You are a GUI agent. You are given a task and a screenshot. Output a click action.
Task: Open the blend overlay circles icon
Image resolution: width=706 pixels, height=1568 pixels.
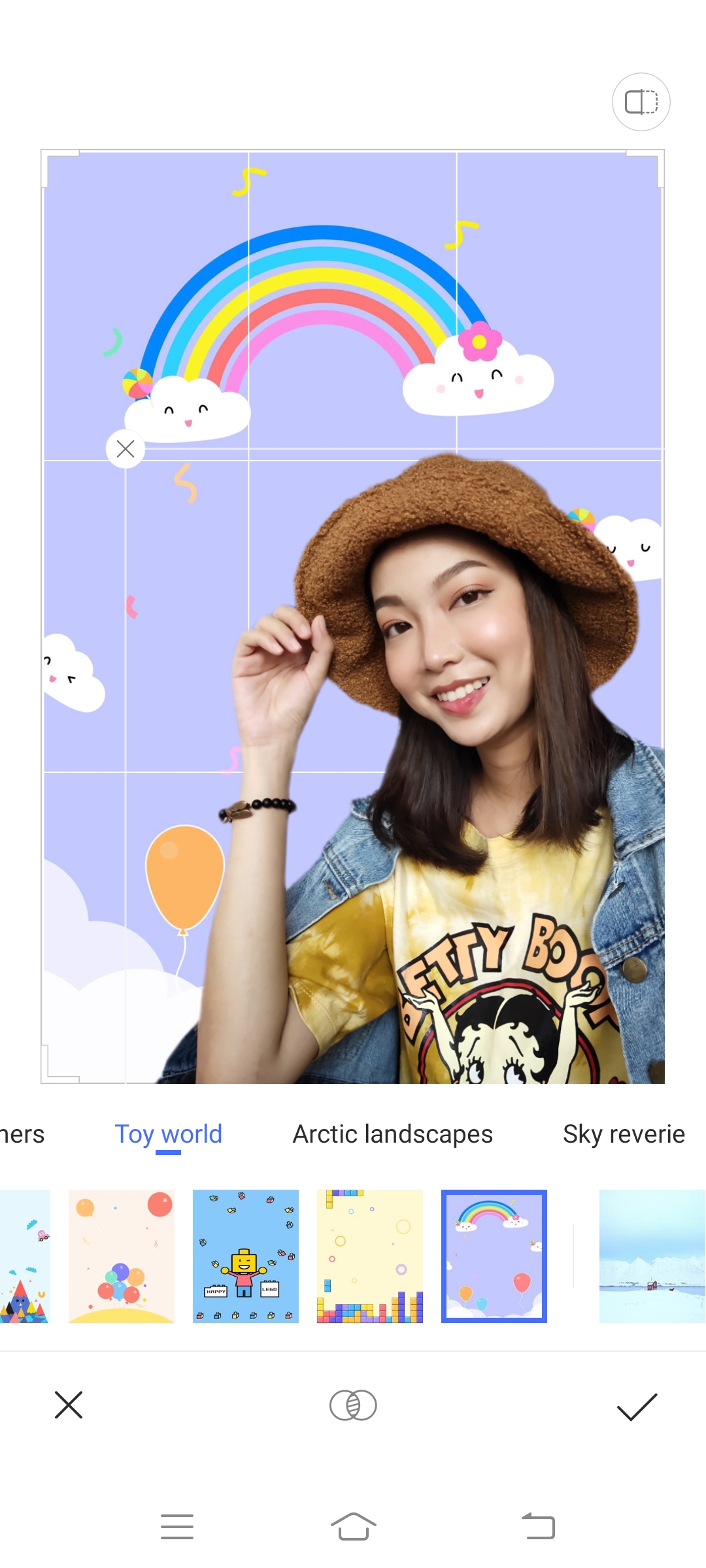pyautogui.click(x=353, y=1405)
